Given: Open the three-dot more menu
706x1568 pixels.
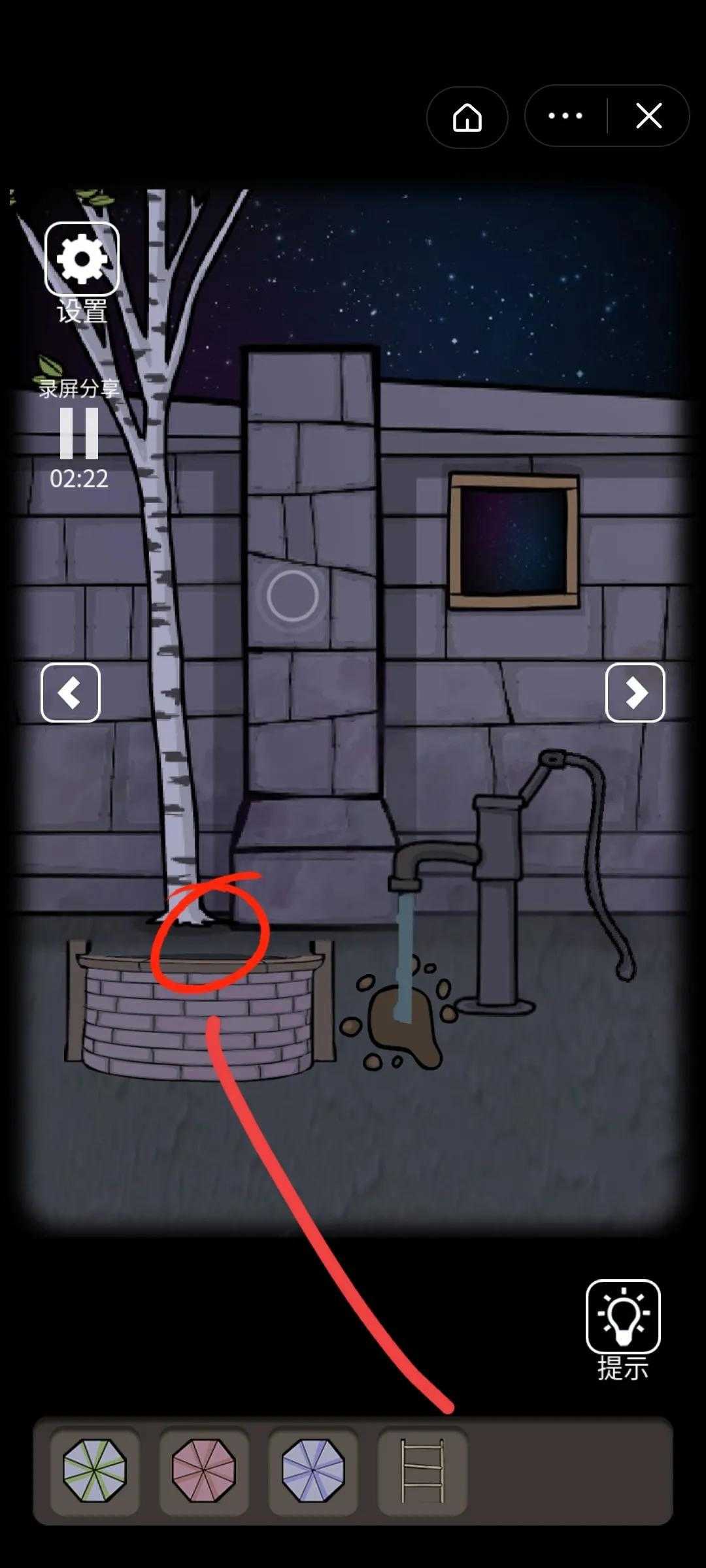Looking at the screenshot, I should 565,116.
